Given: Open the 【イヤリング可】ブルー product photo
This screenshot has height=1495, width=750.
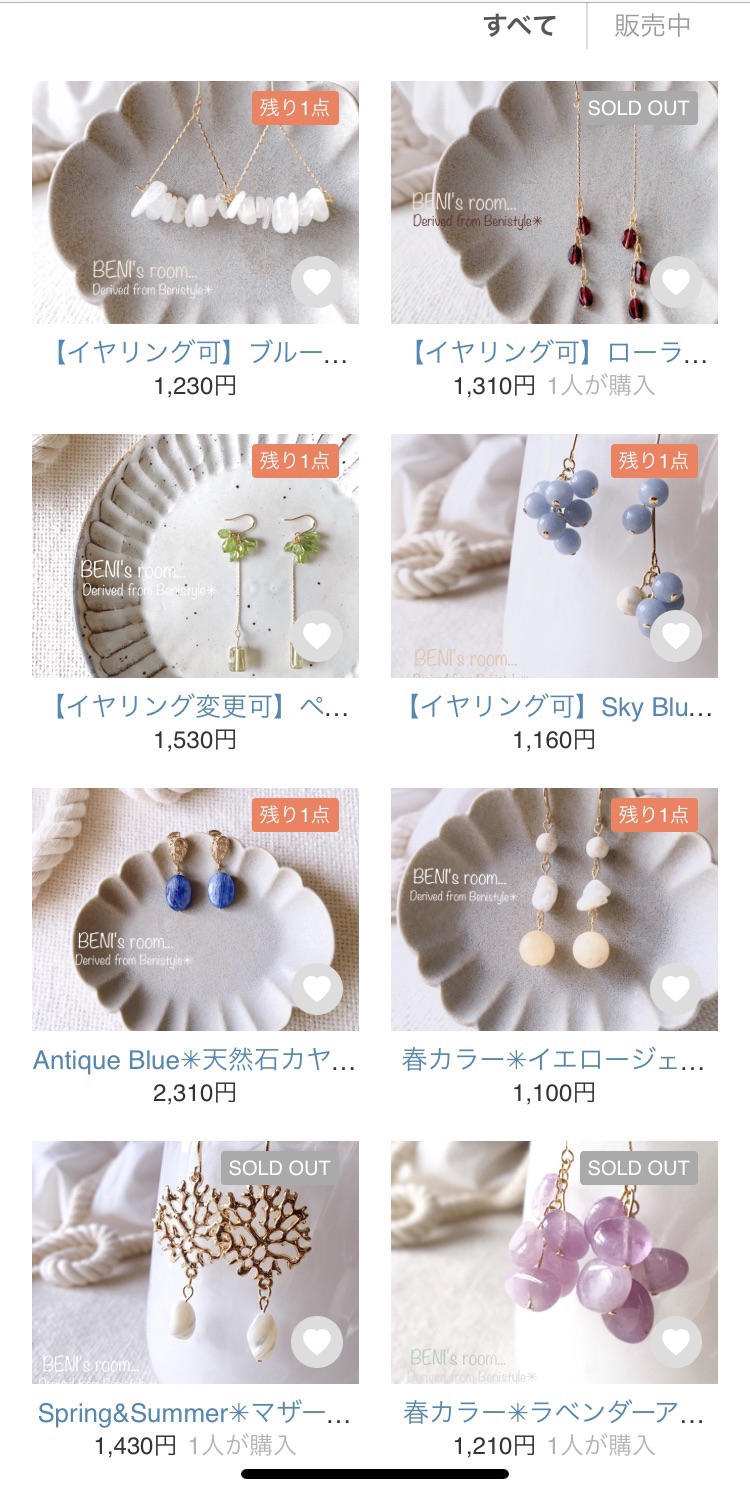Looking at the screenshot, I should click(x=195, y=203).
